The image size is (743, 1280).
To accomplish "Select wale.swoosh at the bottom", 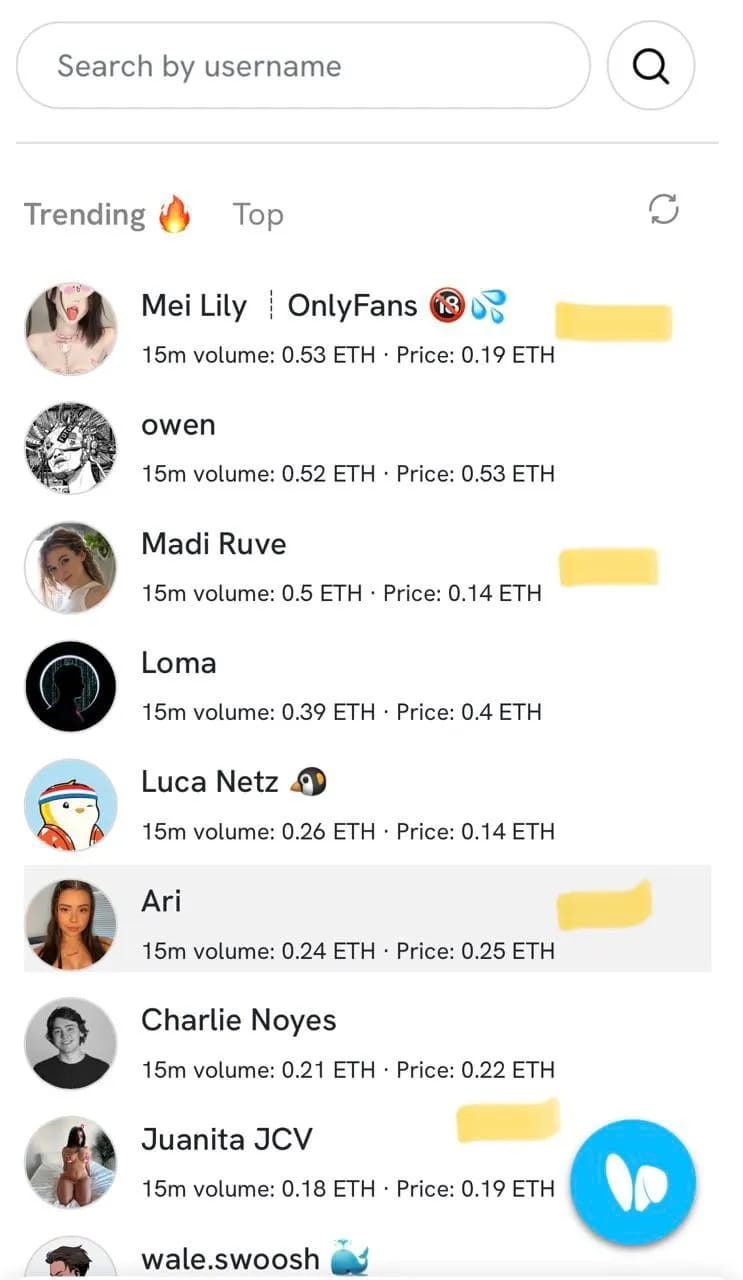I will [229, 1257].
